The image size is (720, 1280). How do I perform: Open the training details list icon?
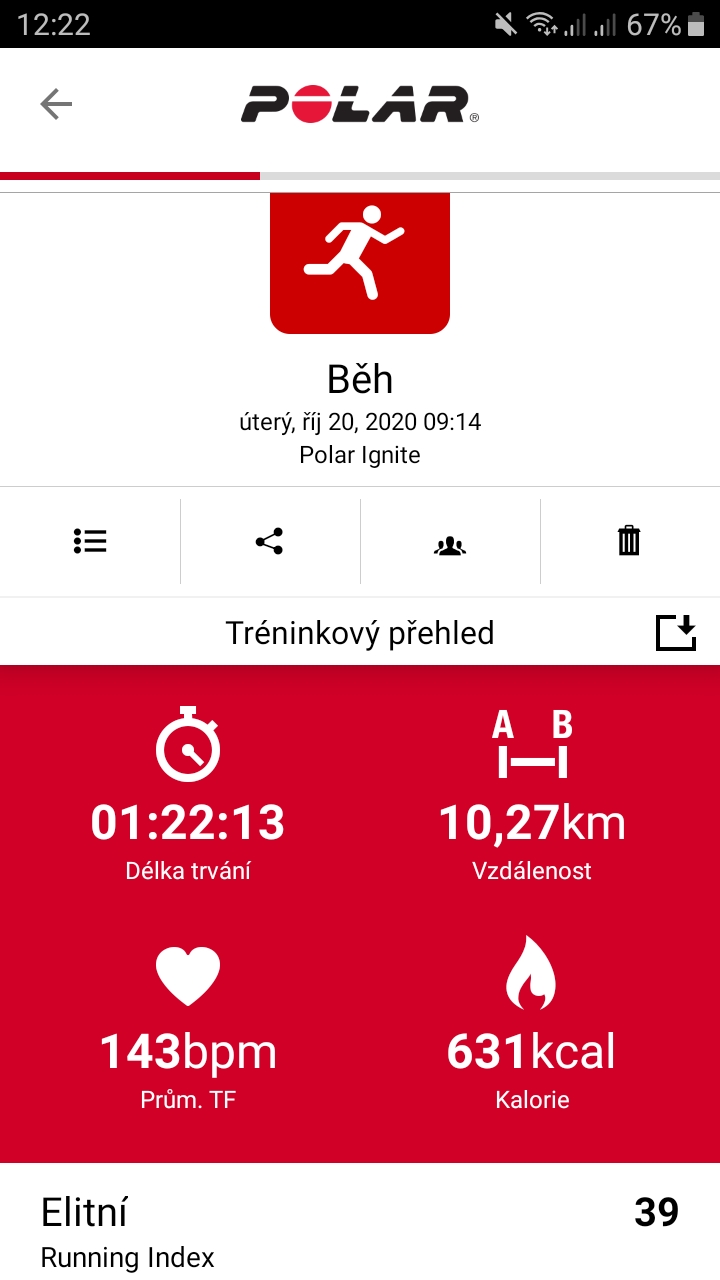tap(90, 541)
